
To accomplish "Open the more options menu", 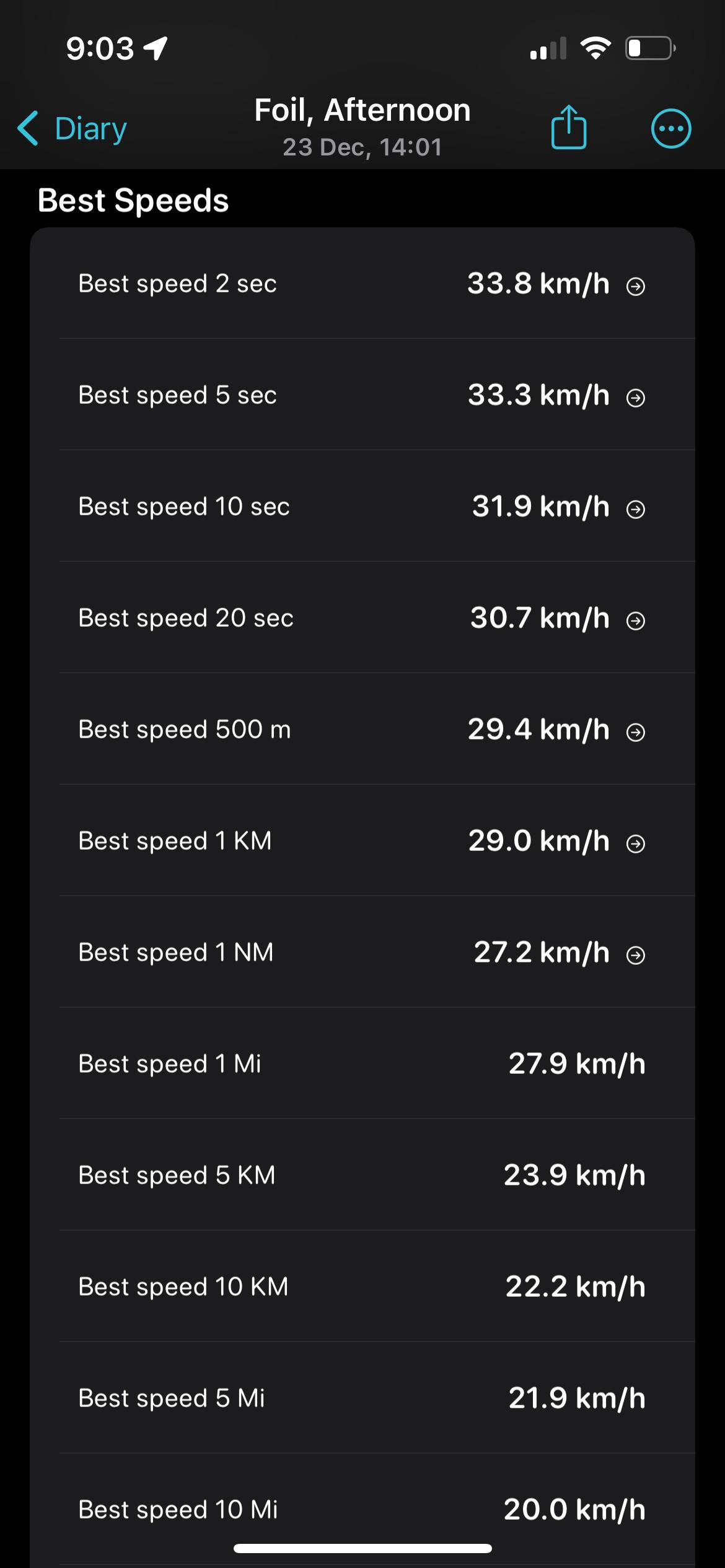I will click(x=670, y=129).
